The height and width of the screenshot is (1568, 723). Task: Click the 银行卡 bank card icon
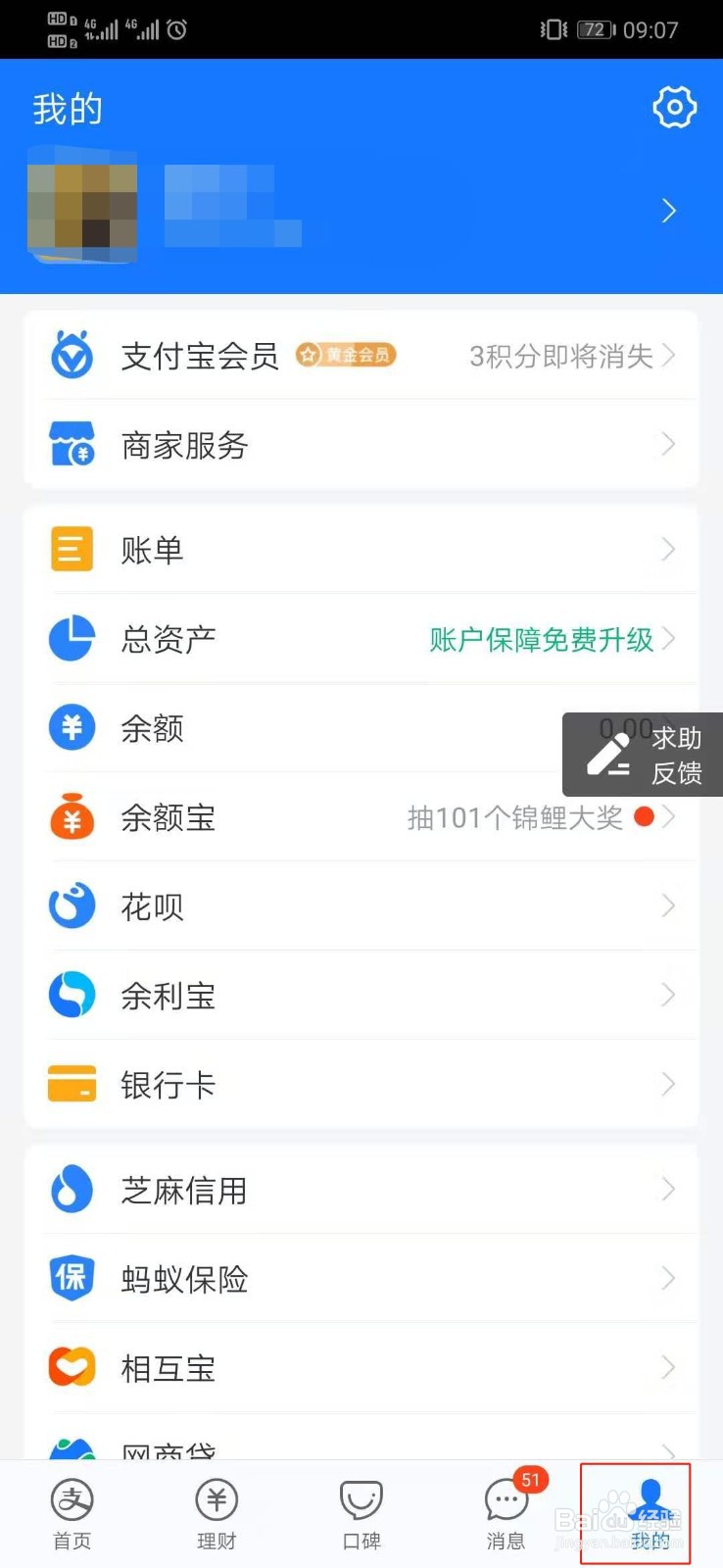(x=71, y=1083)
